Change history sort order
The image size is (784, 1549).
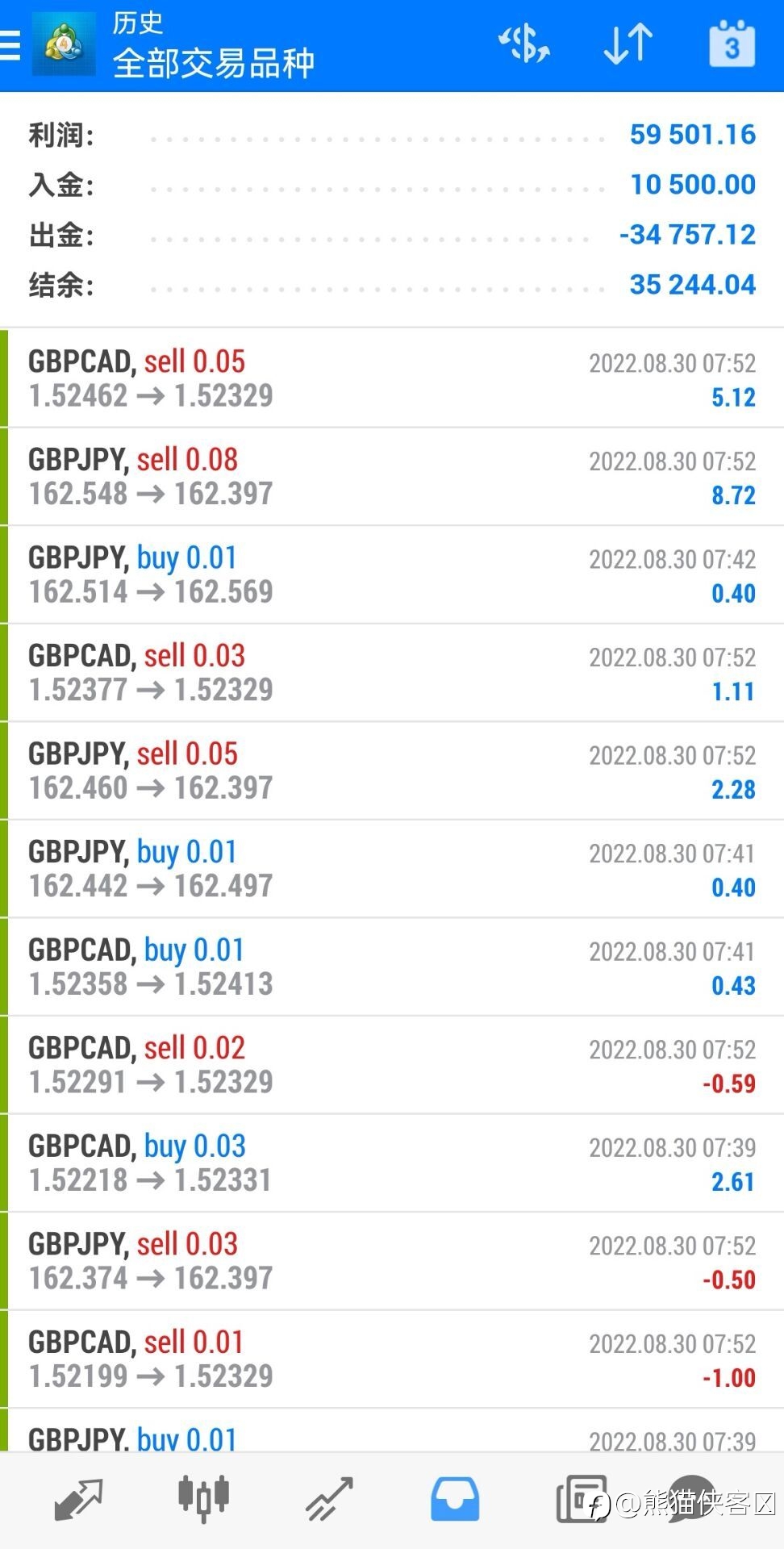[628, 44]
